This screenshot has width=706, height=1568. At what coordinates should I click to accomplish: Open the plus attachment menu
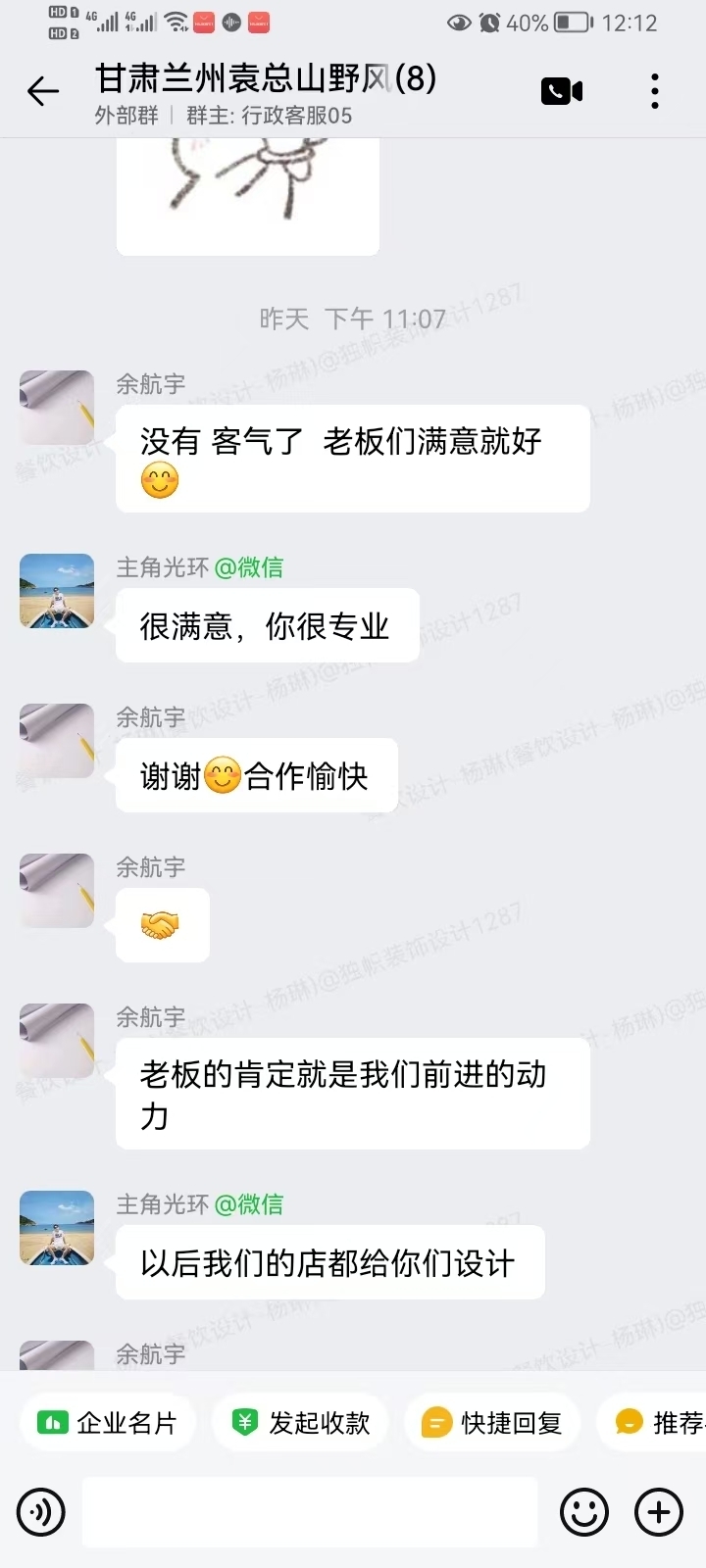click(659, 1512)
